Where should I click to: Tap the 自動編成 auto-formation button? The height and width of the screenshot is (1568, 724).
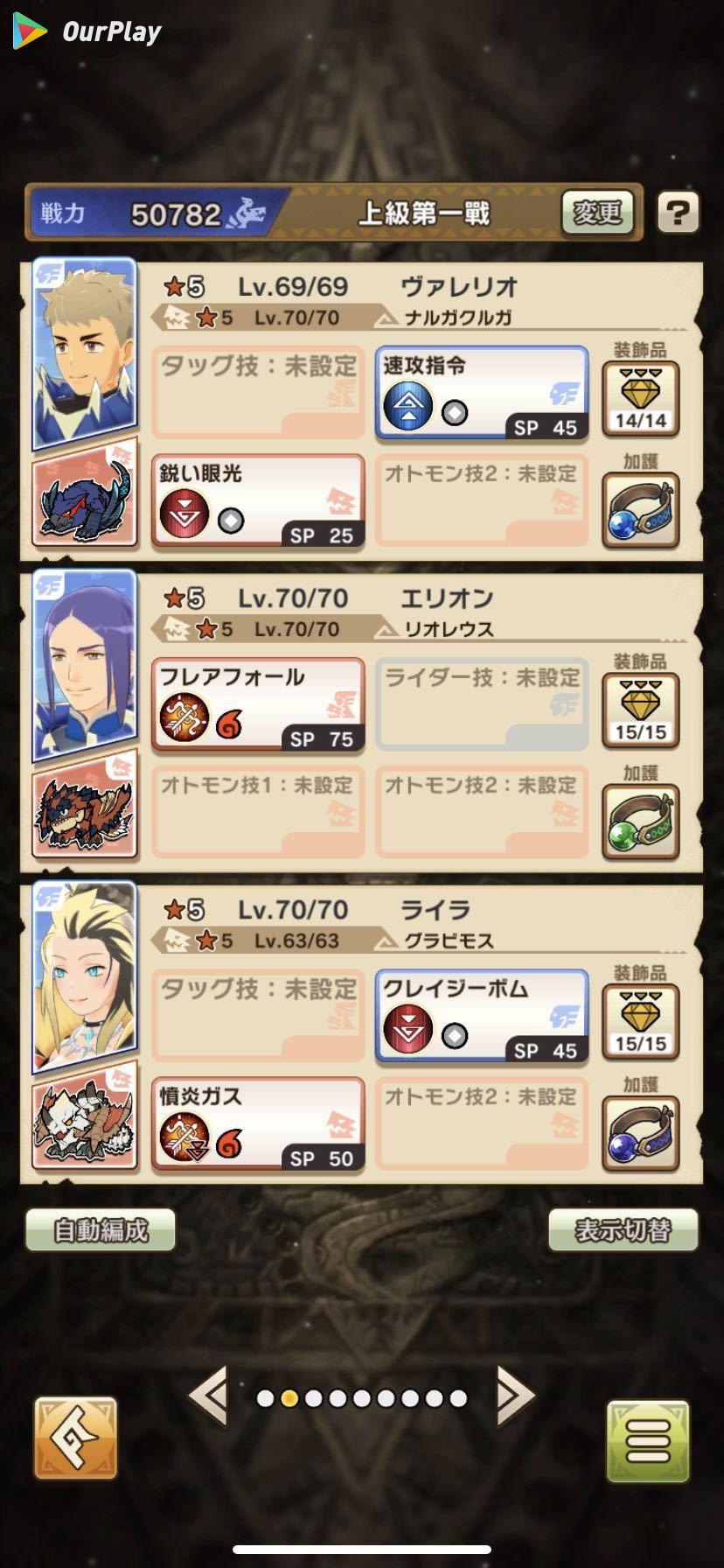point(101,1230)
